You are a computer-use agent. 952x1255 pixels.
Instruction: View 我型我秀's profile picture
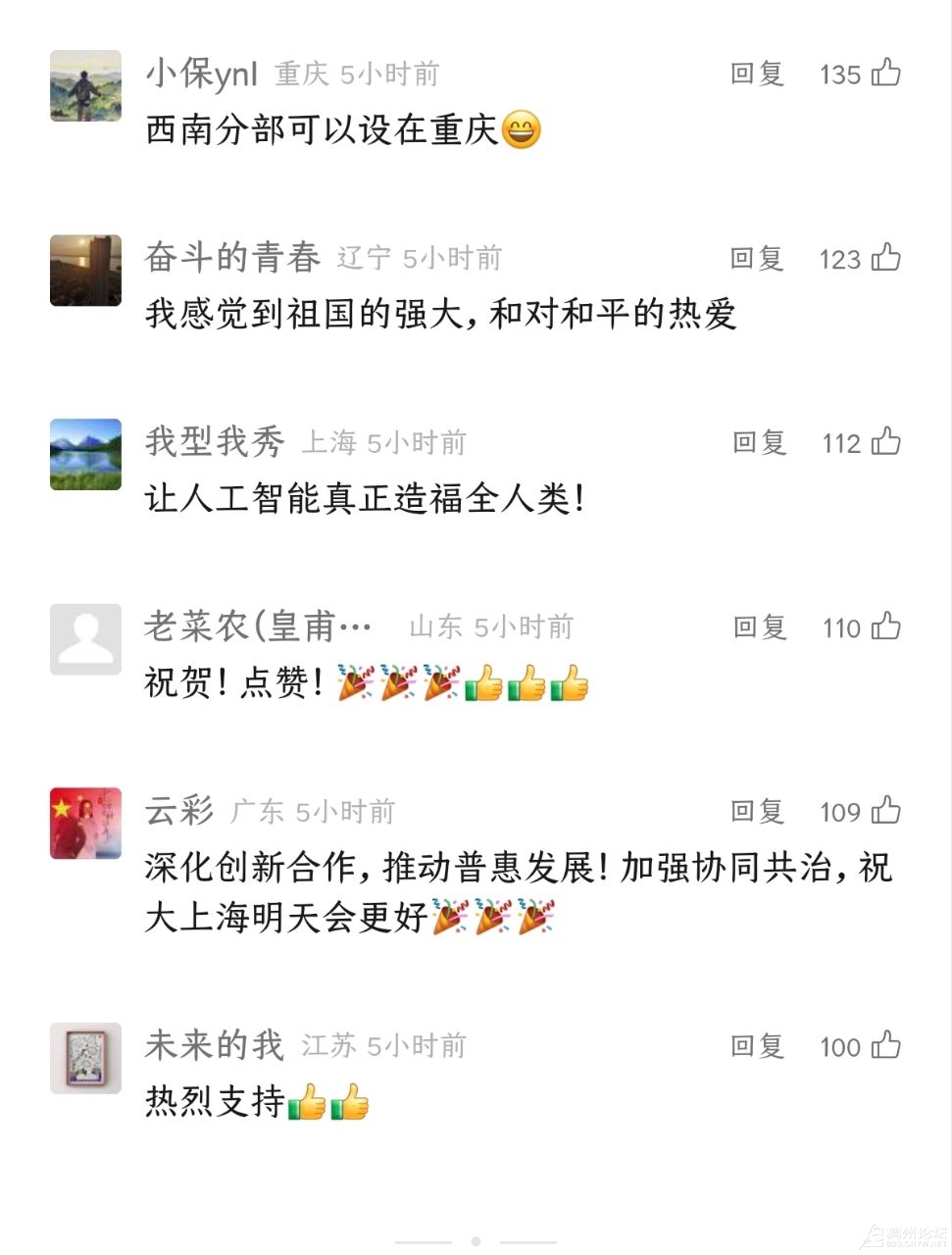coord(85,454)
